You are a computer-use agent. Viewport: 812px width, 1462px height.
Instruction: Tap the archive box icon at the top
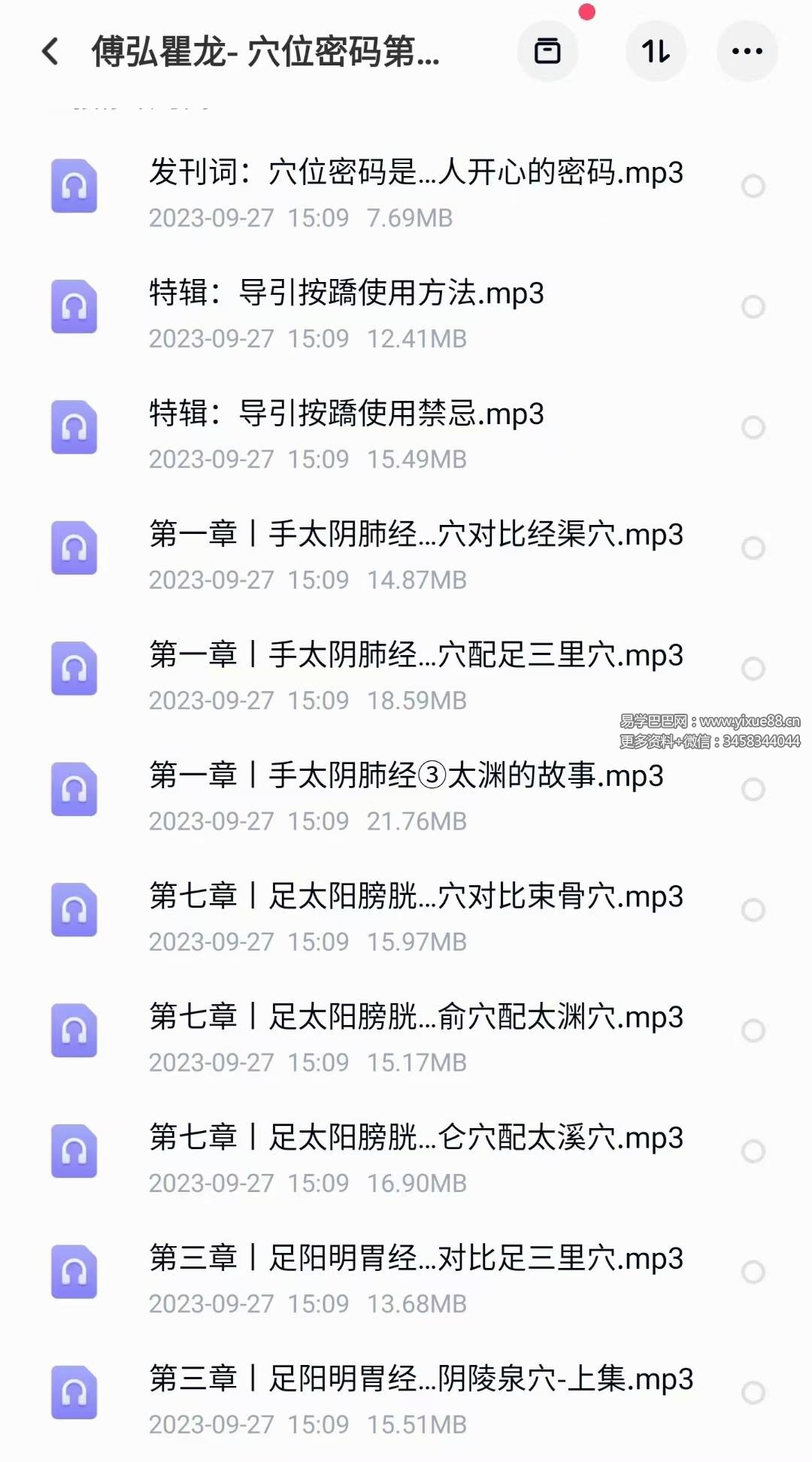(548, 51)
